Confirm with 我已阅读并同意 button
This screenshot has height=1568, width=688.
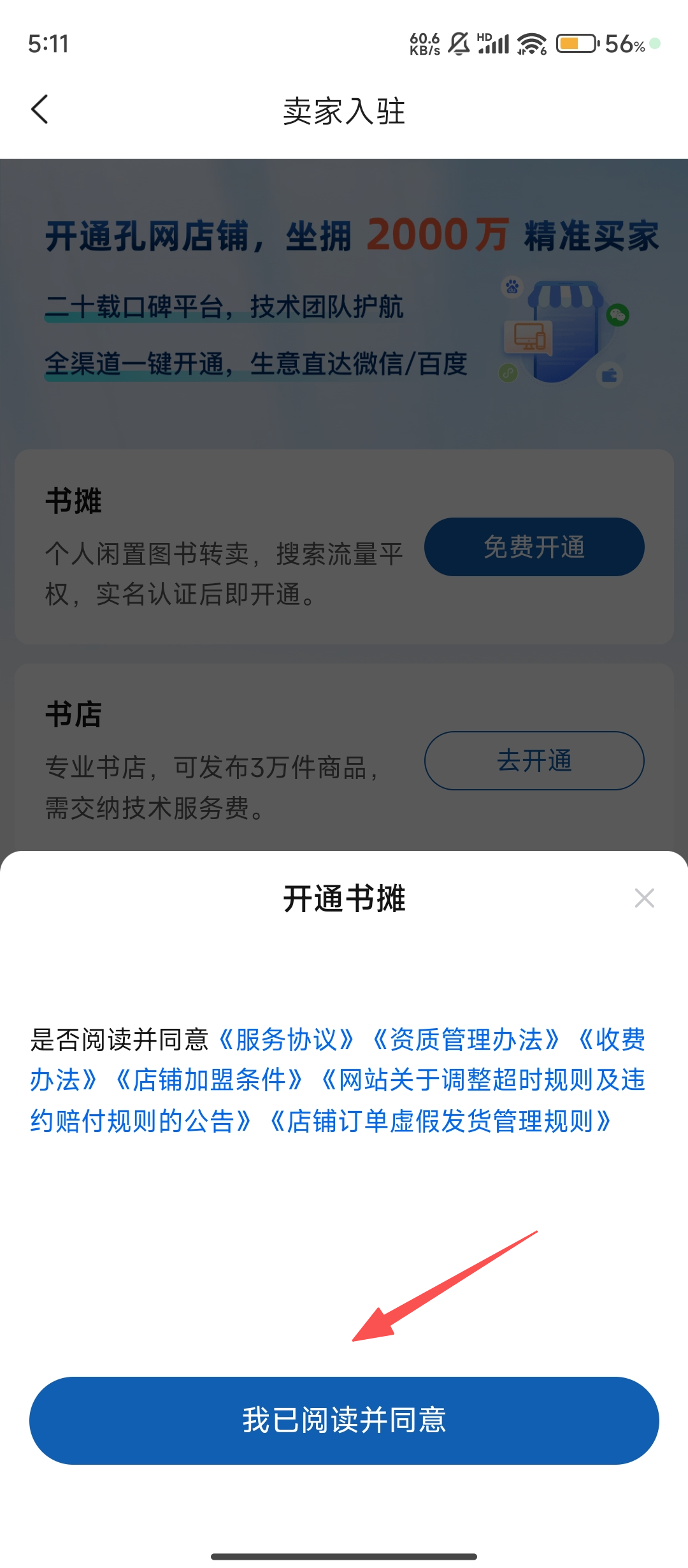point(344,1420)
